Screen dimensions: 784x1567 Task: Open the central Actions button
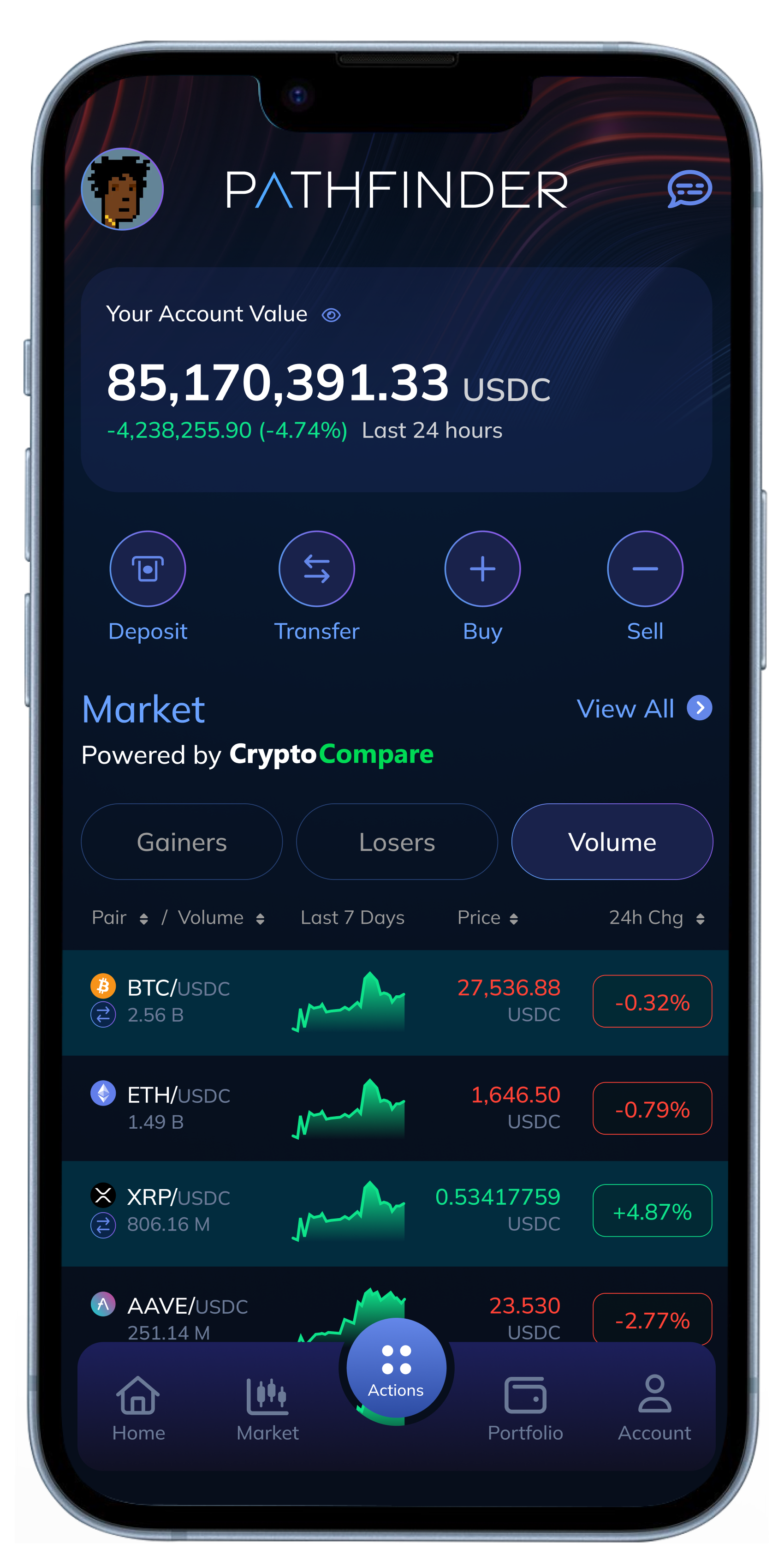[x=396, y=1369]
